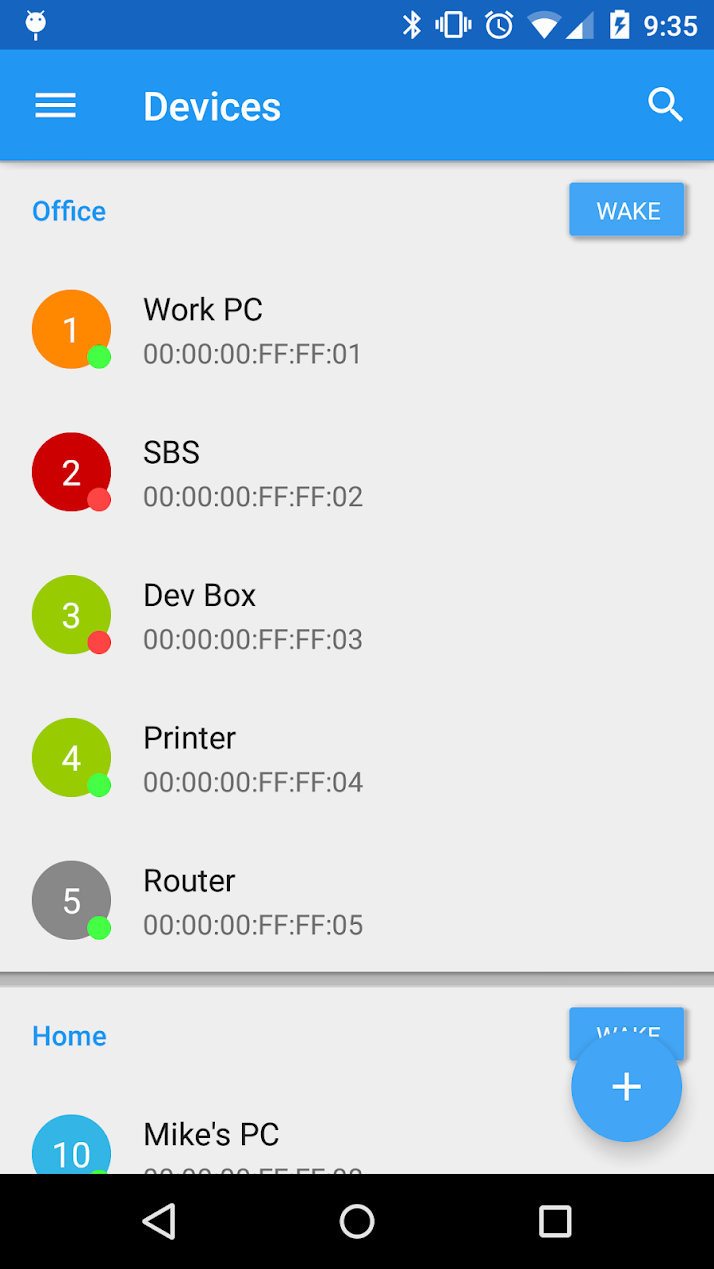Go back using the system back button
The height and width of the screenshot is (1269, 714).
pos(159,1221)
